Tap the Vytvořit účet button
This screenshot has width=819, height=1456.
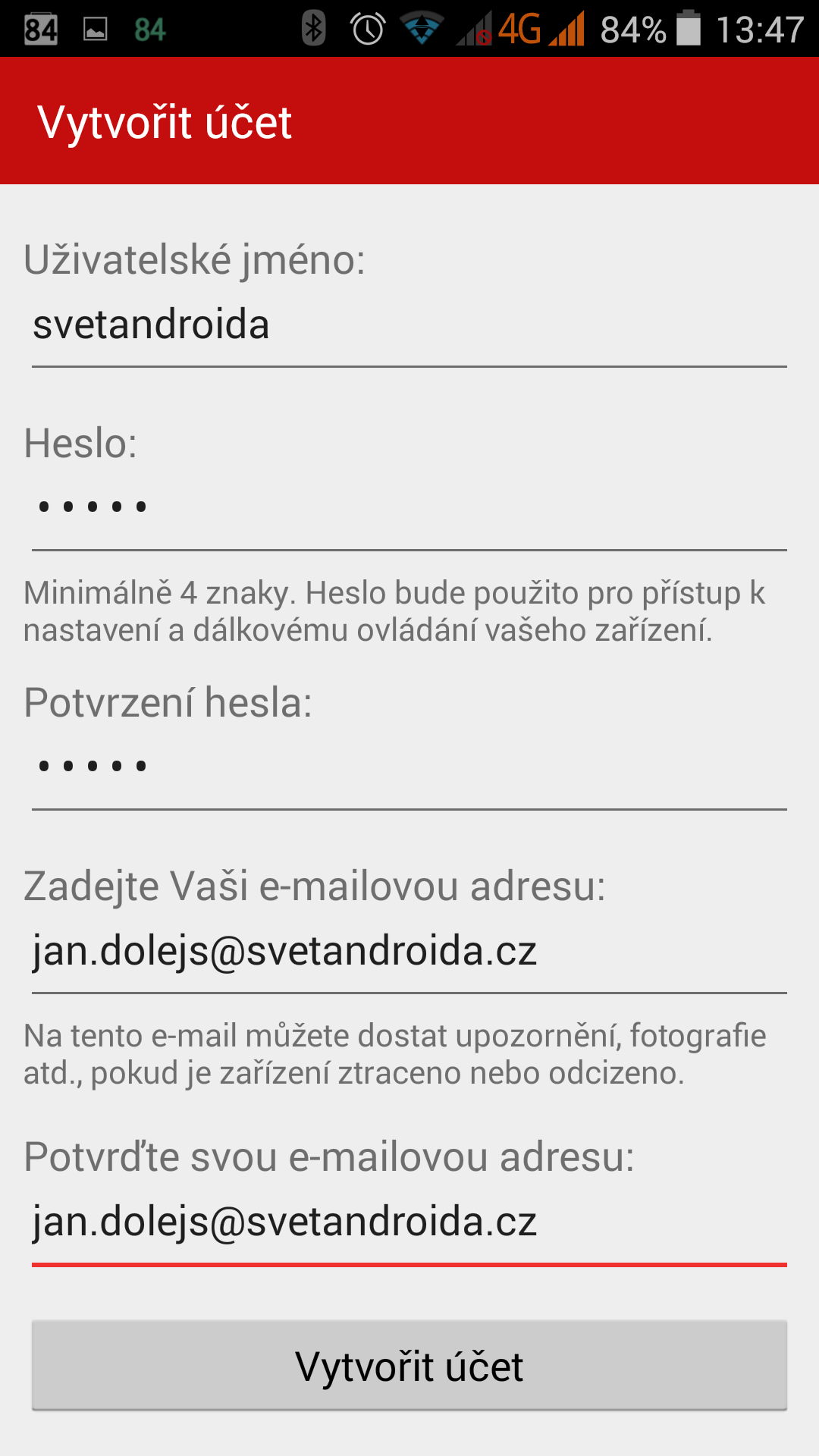point(409,1366)
